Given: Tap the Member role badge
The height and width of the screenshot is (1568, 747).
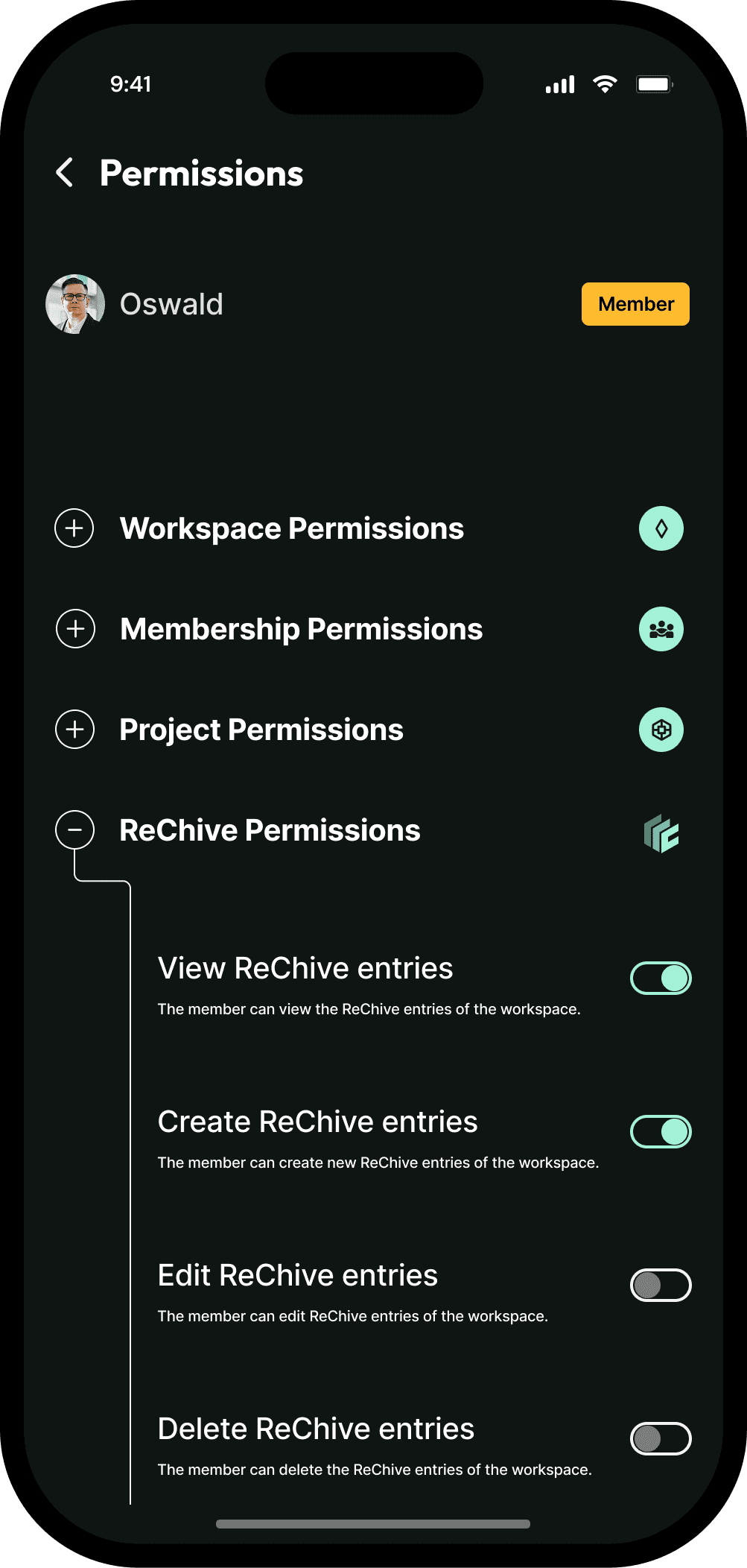Looking at the screenshot, I should [x=635, y=304].
